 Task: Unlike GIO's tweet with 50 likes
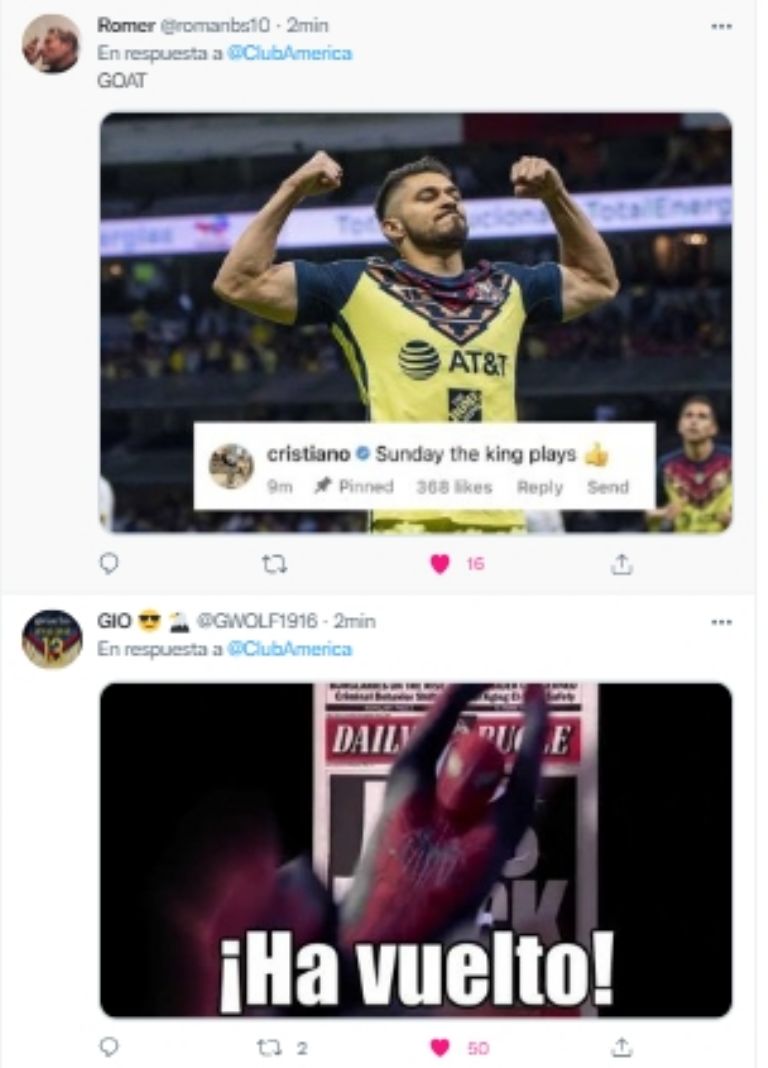pyautogui.click(x=440, y=1047)
